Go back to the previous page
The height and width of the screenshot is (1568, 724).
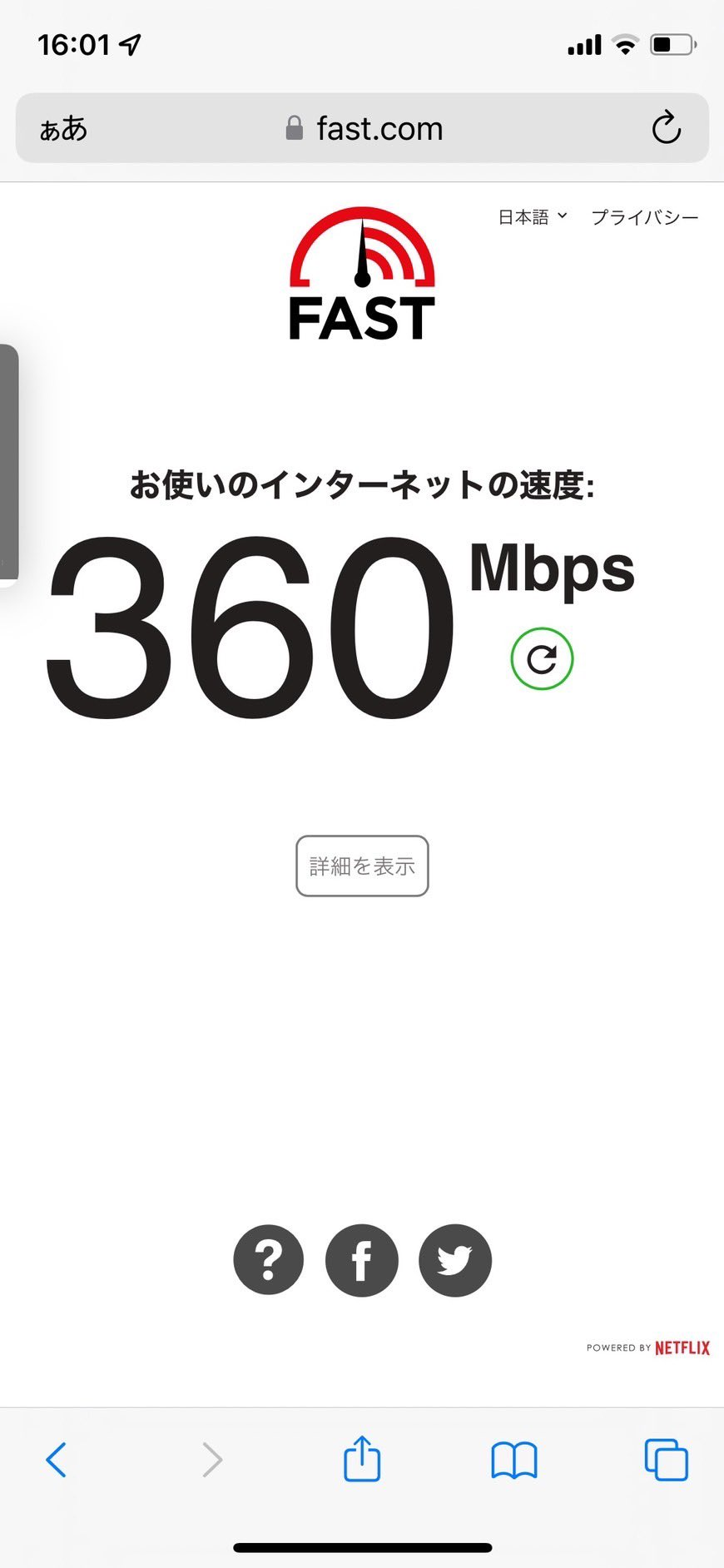coord(56,1460)
